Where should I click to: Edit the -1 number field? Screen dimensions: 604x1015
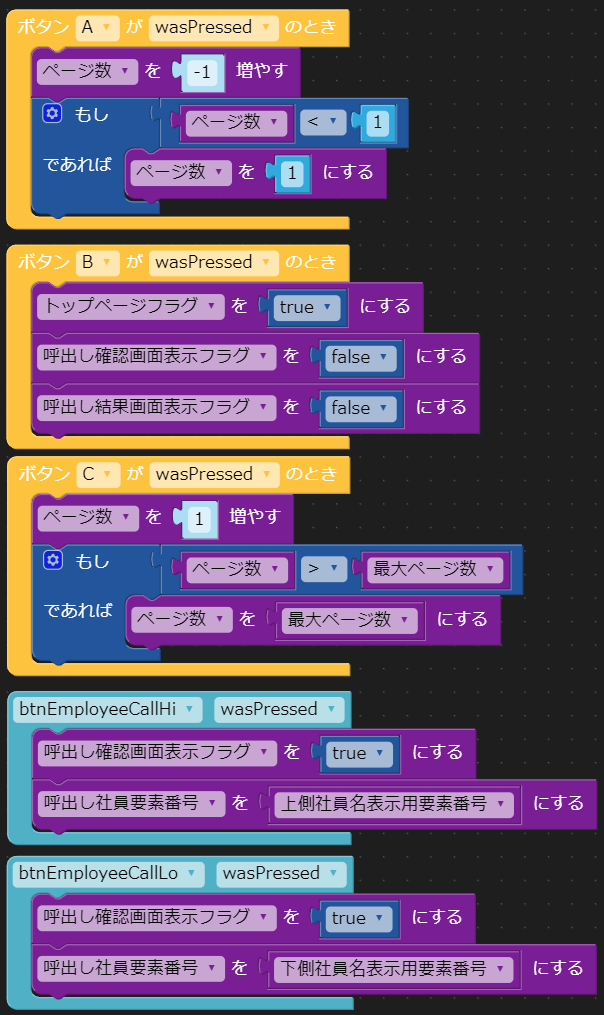click(203, 72)
